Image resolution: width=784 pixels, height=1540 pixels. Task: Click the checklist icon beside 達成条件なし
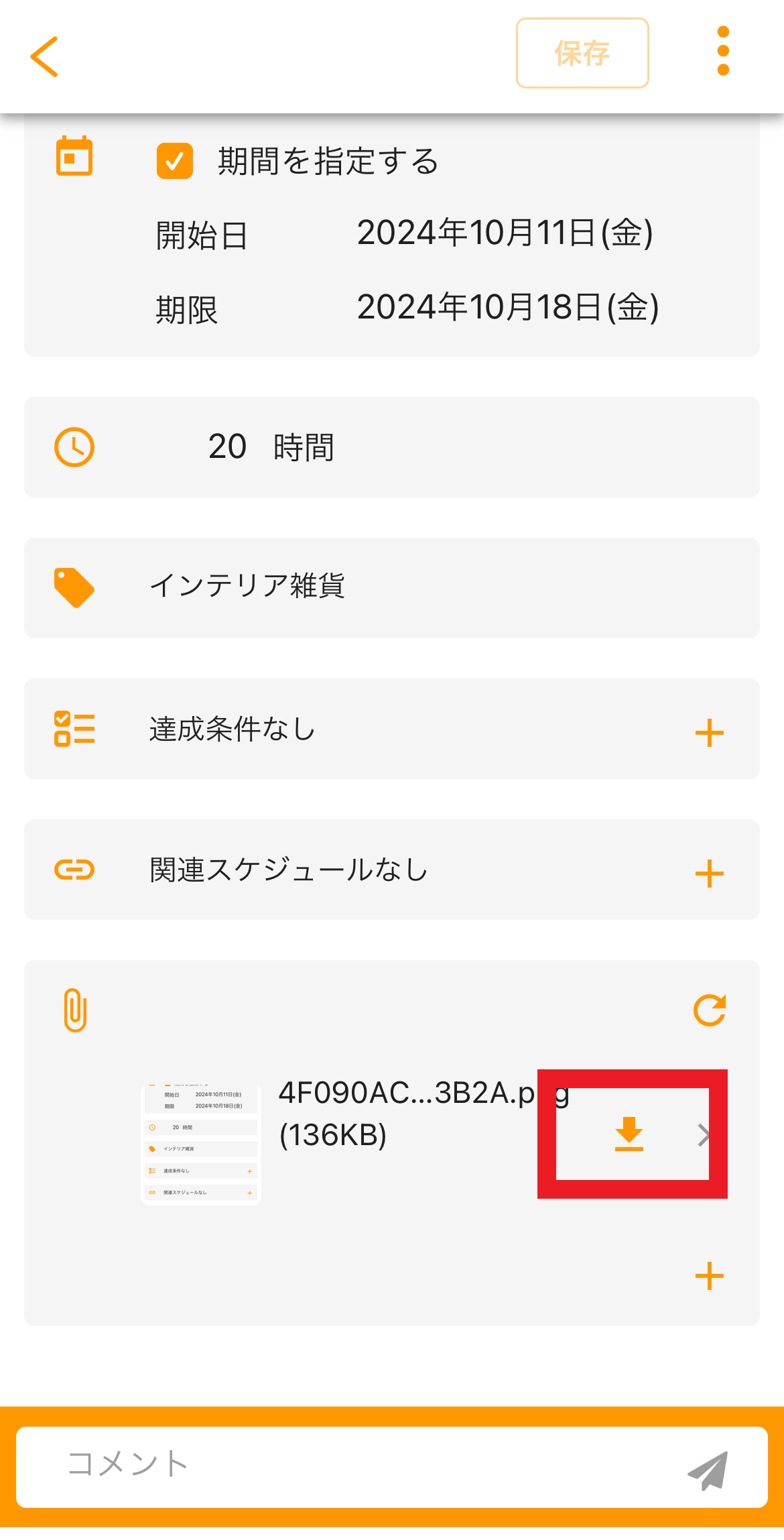[74, 729]
